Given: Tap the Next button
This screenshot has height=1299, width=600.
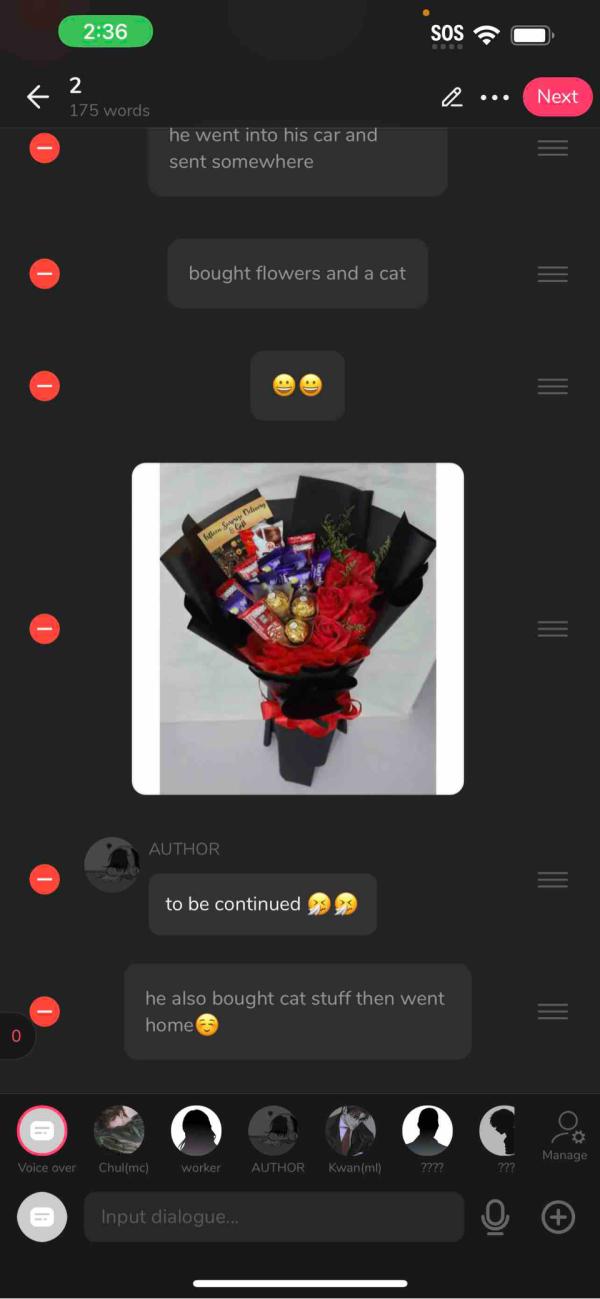Looking at the screenshot, I should [557, 96].
